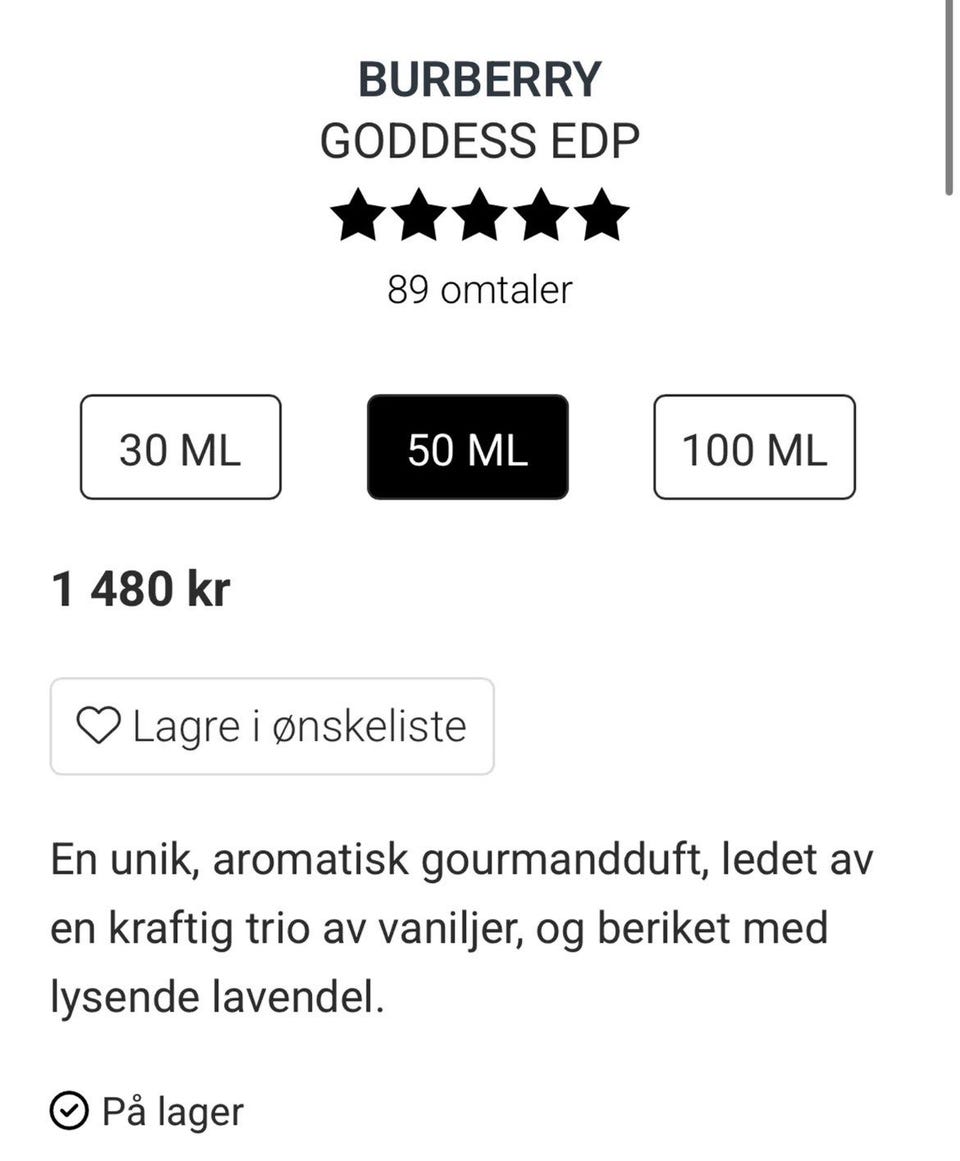Open the 89 omtaler reviews link
Image resolution: width=960 pixels, height=1161 pixels.
[480, 290]
